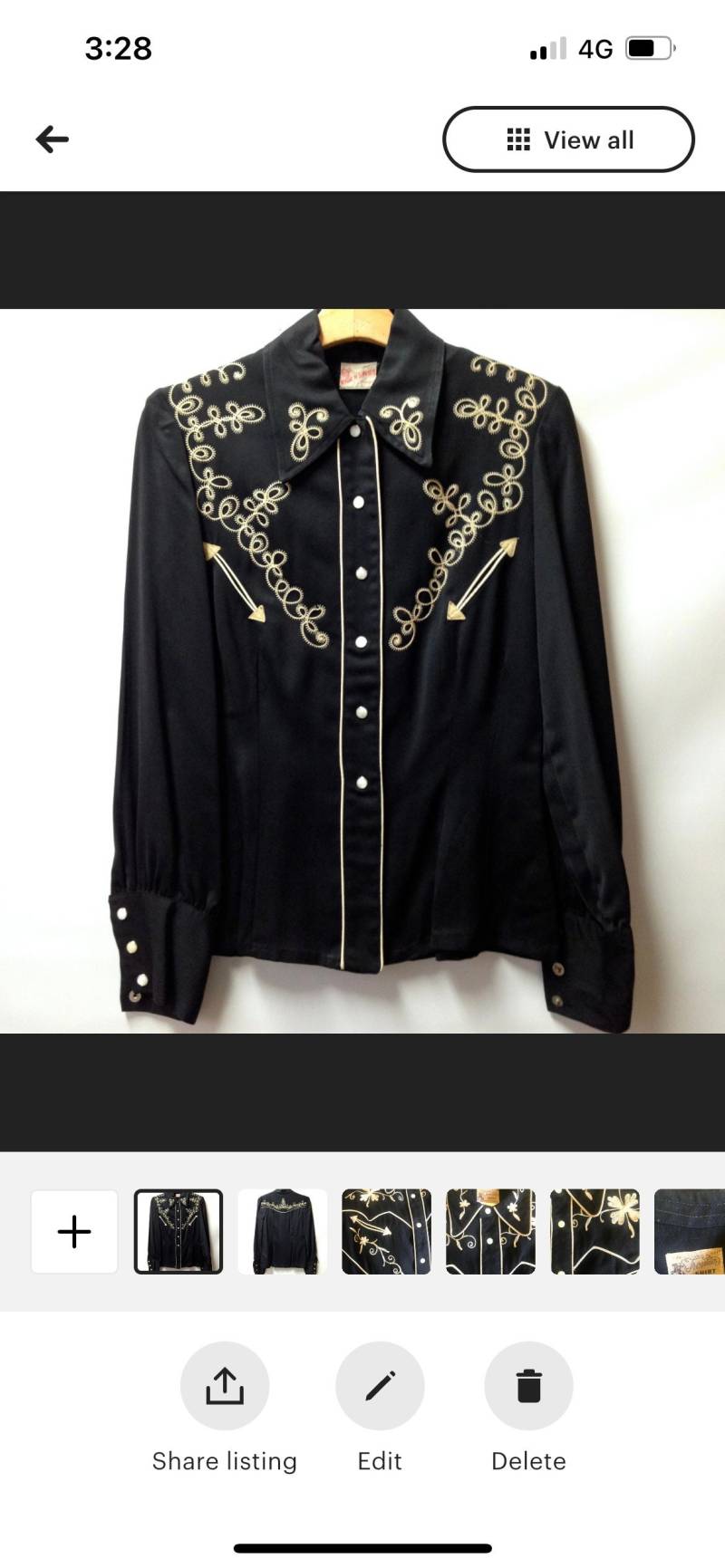Tap the grid icon inside View all
Screen dimensions: 725x1568
(x=517, y=139)
